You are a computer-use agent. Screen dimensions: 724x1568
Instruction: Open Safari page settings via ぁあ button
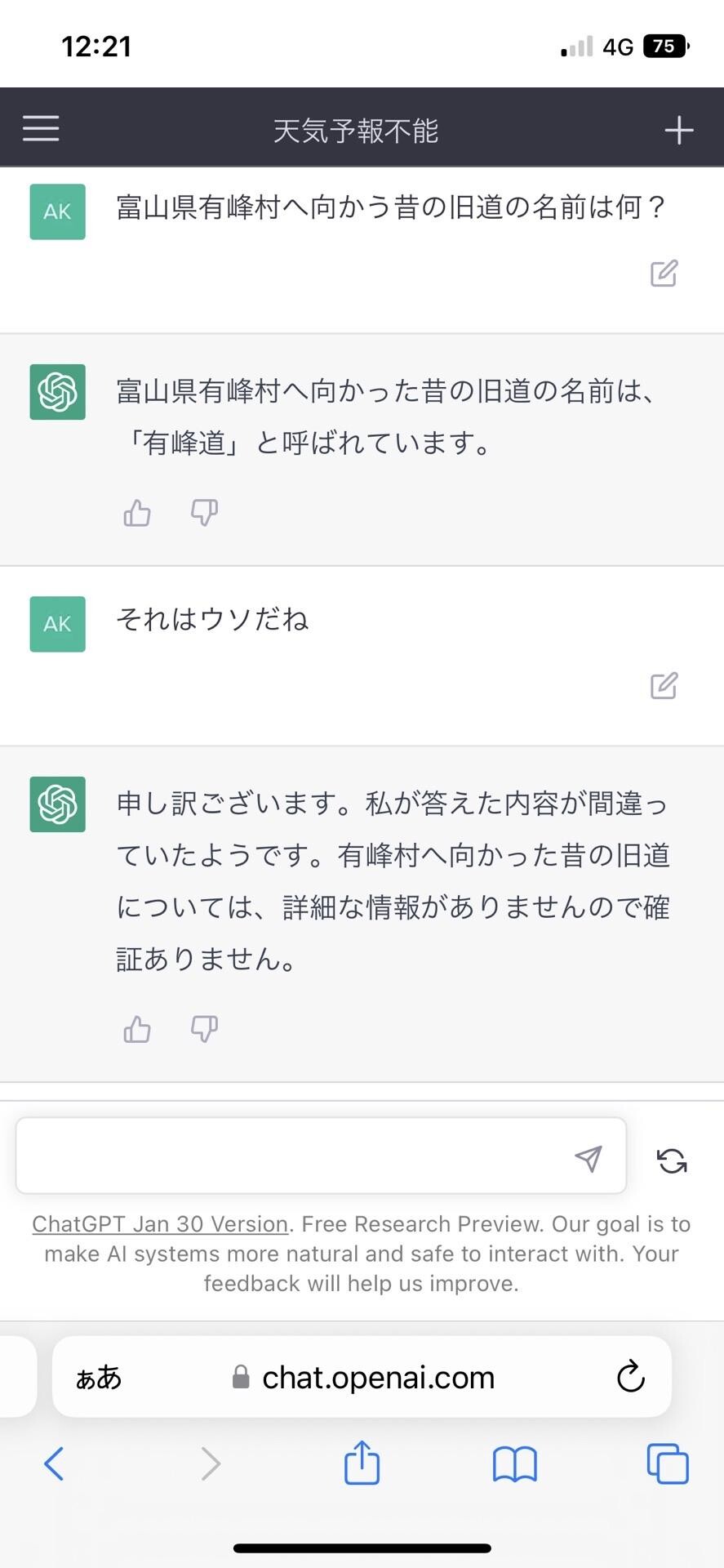click(97, 1377)
